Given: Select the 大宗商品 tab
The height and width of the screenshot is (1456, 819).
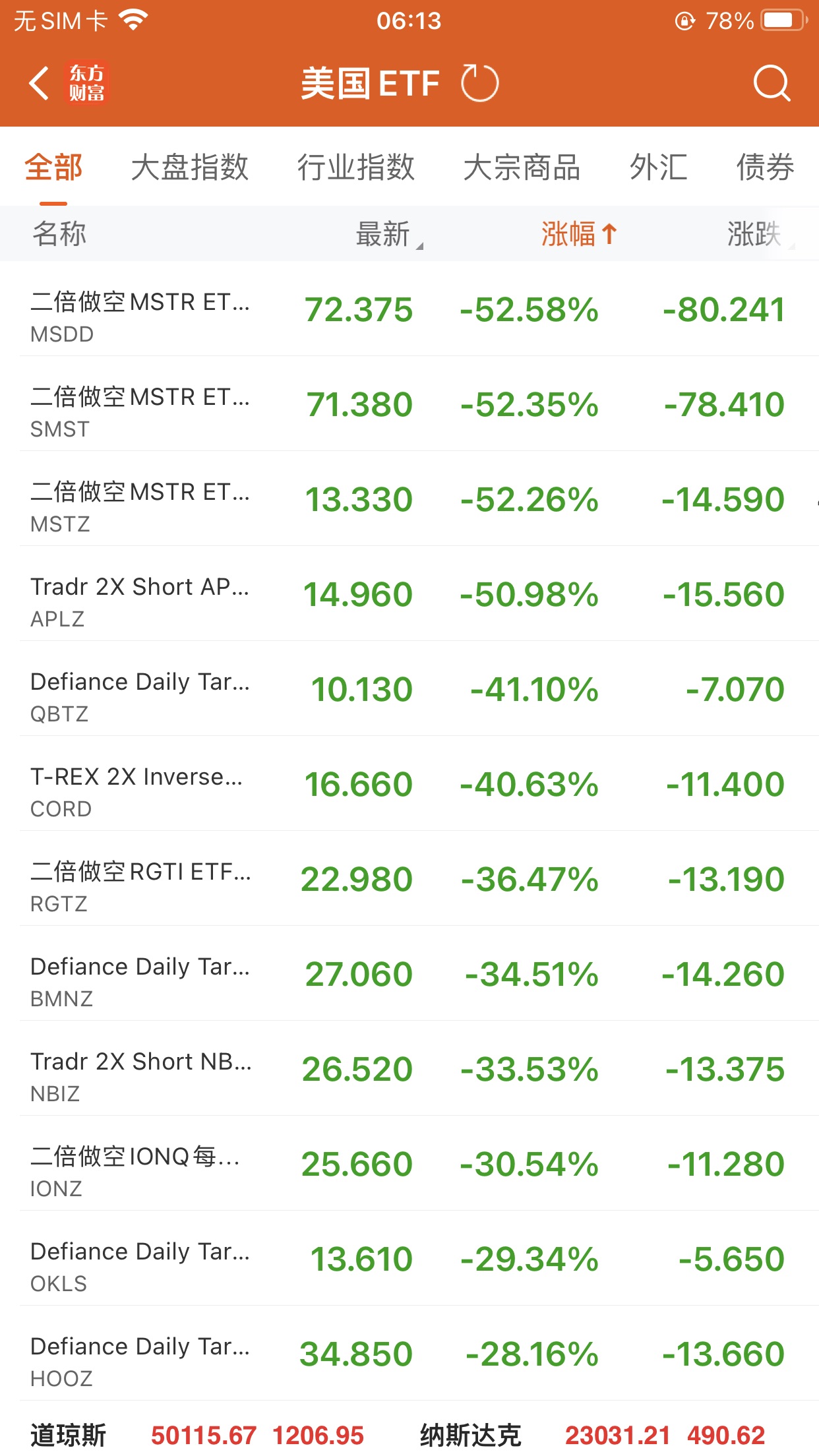Looking at the screenshot, I should pyautogui.click(x=521, y=167).
